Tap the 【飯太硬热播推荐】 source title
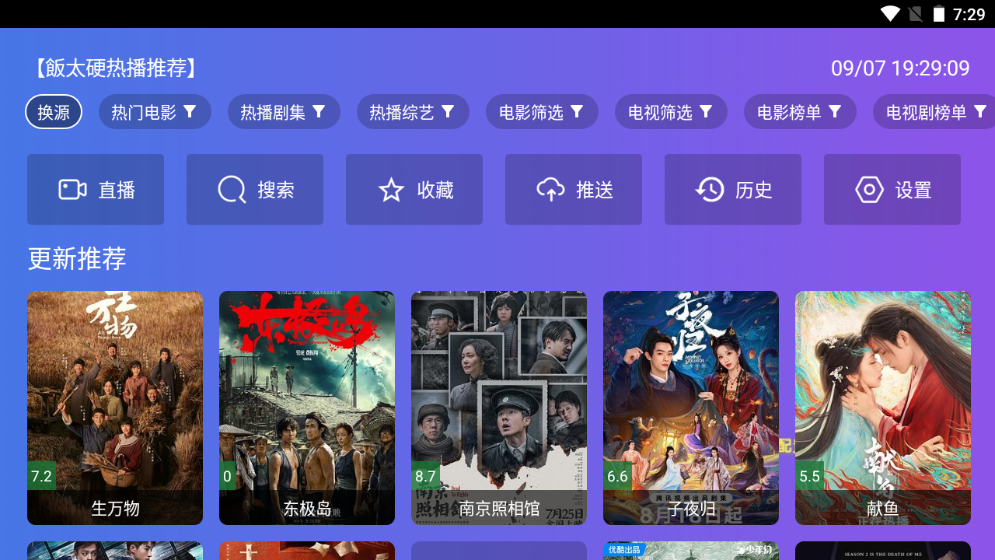Viewport: 995px width, 560px height. [114, 68]
